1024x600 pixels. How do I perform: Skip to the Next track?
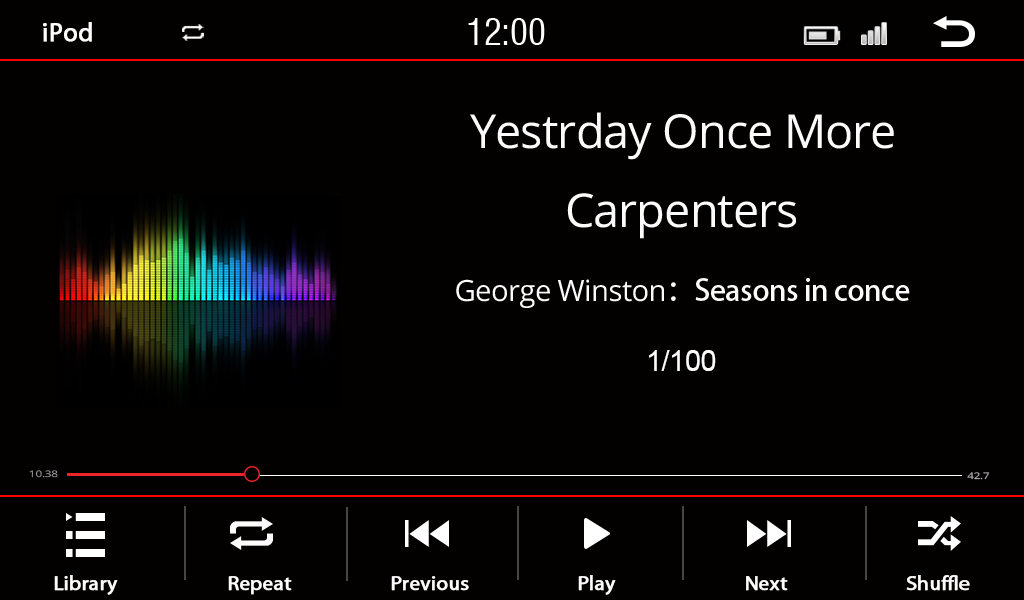768,550
